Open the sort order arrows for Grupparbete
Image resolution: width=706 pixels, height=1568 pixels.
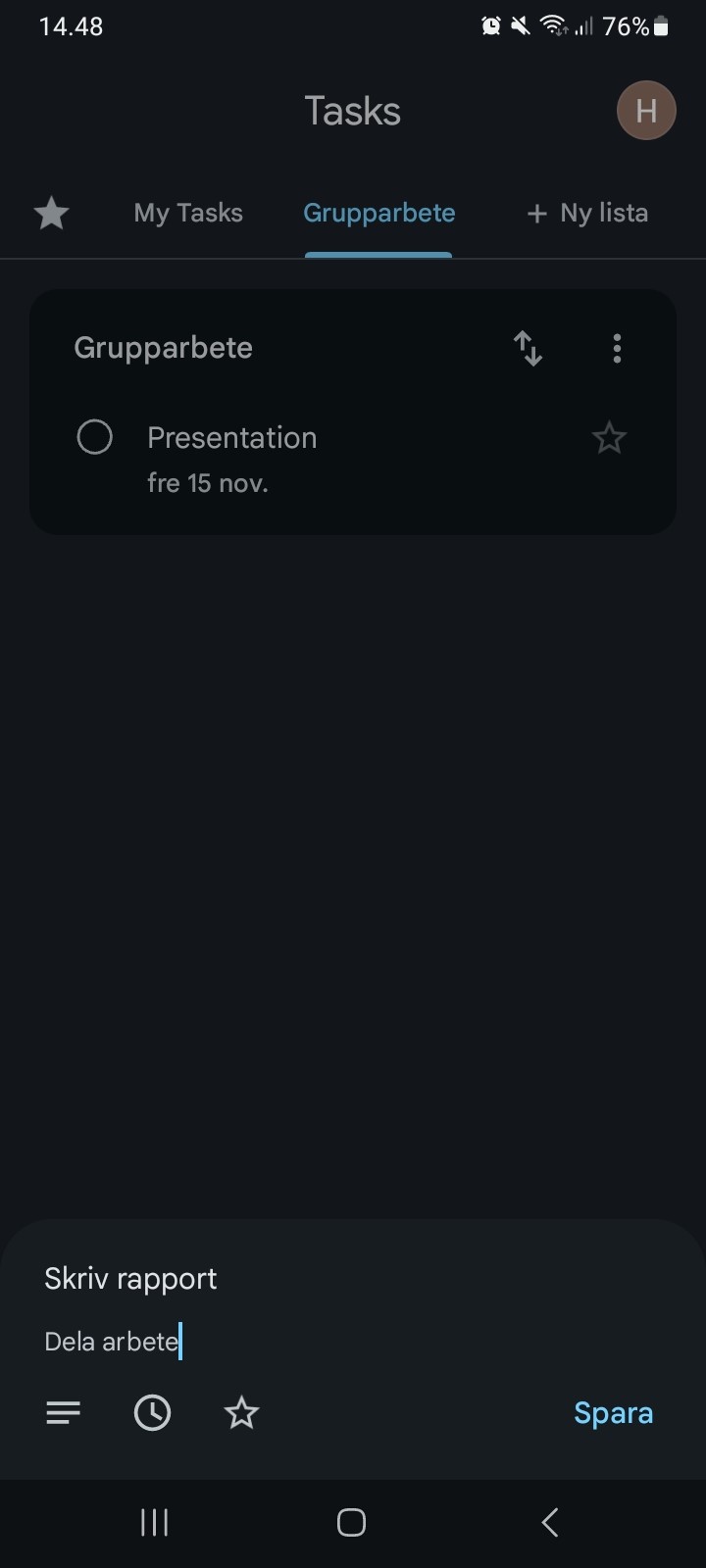tap(529, 348)
